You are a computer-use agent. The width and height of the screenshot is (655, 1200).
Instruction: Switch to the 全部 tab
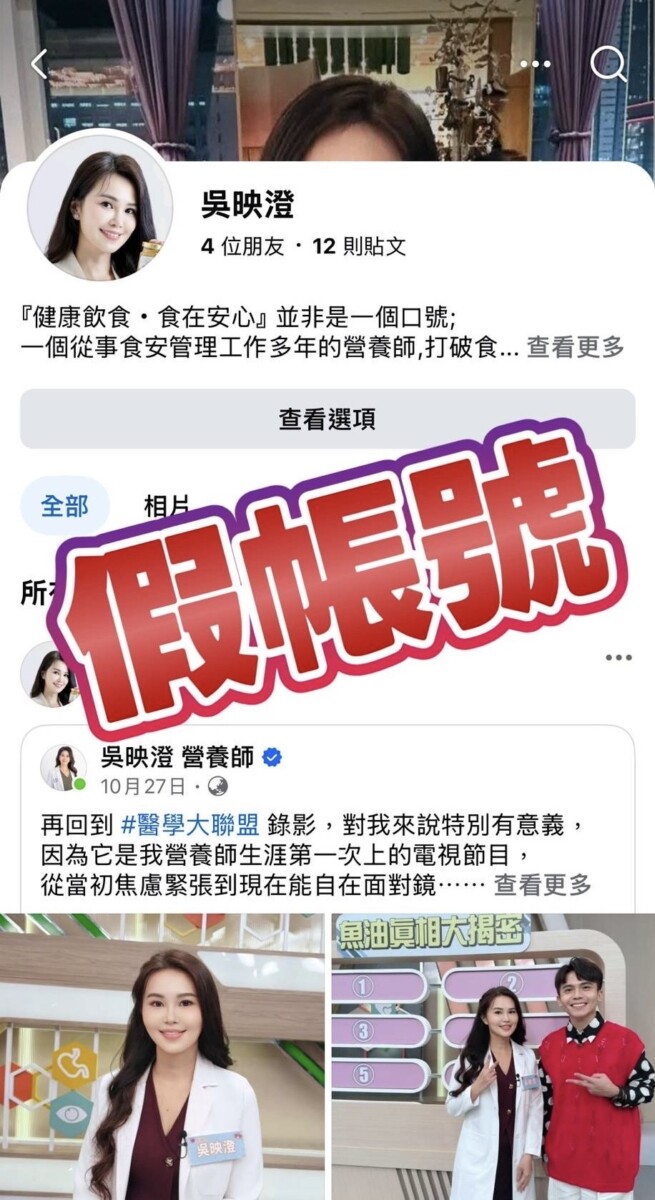point(65,505)
